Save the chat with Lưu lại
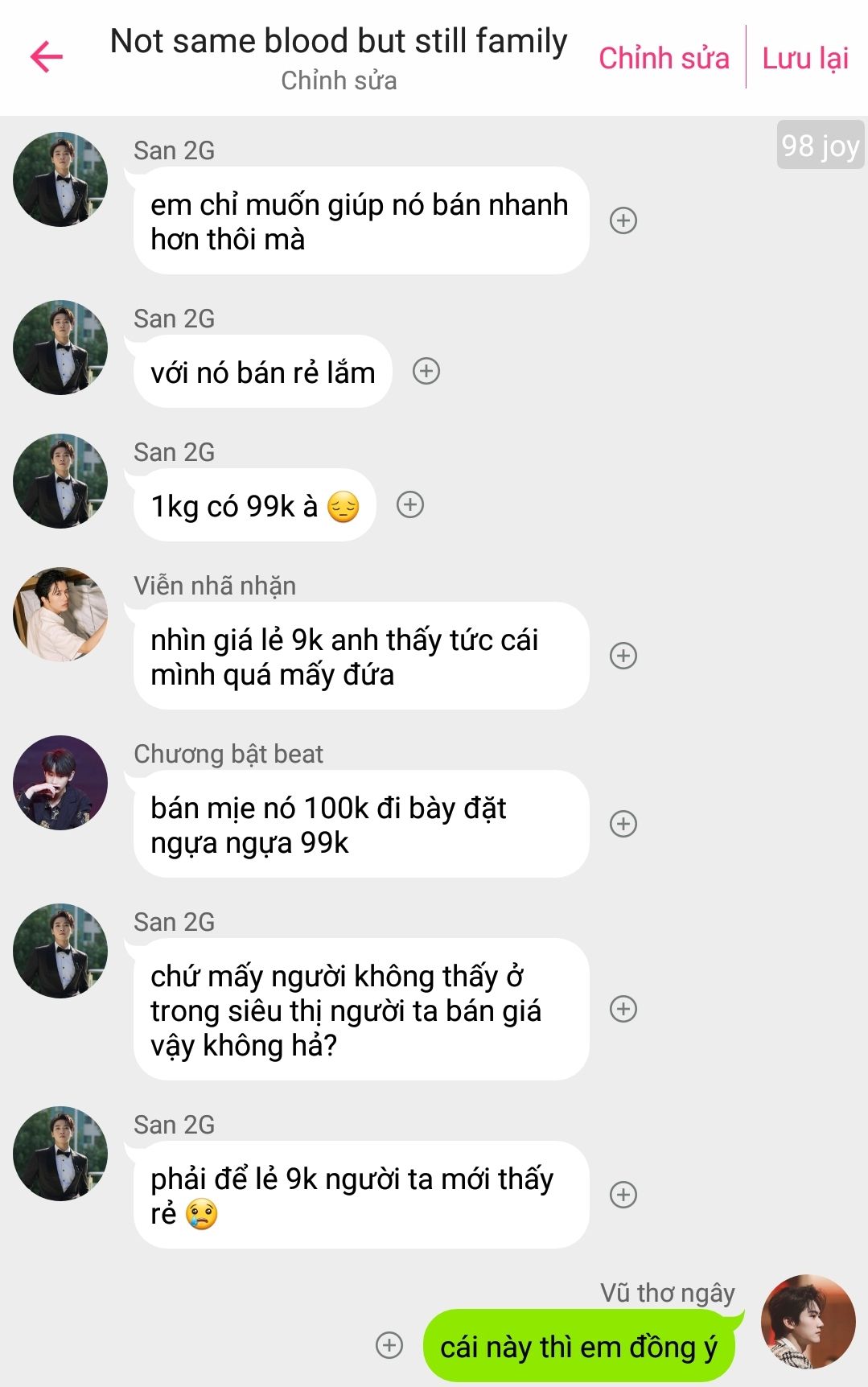This screenshot has width=868, height=1387. click(805, 58)
